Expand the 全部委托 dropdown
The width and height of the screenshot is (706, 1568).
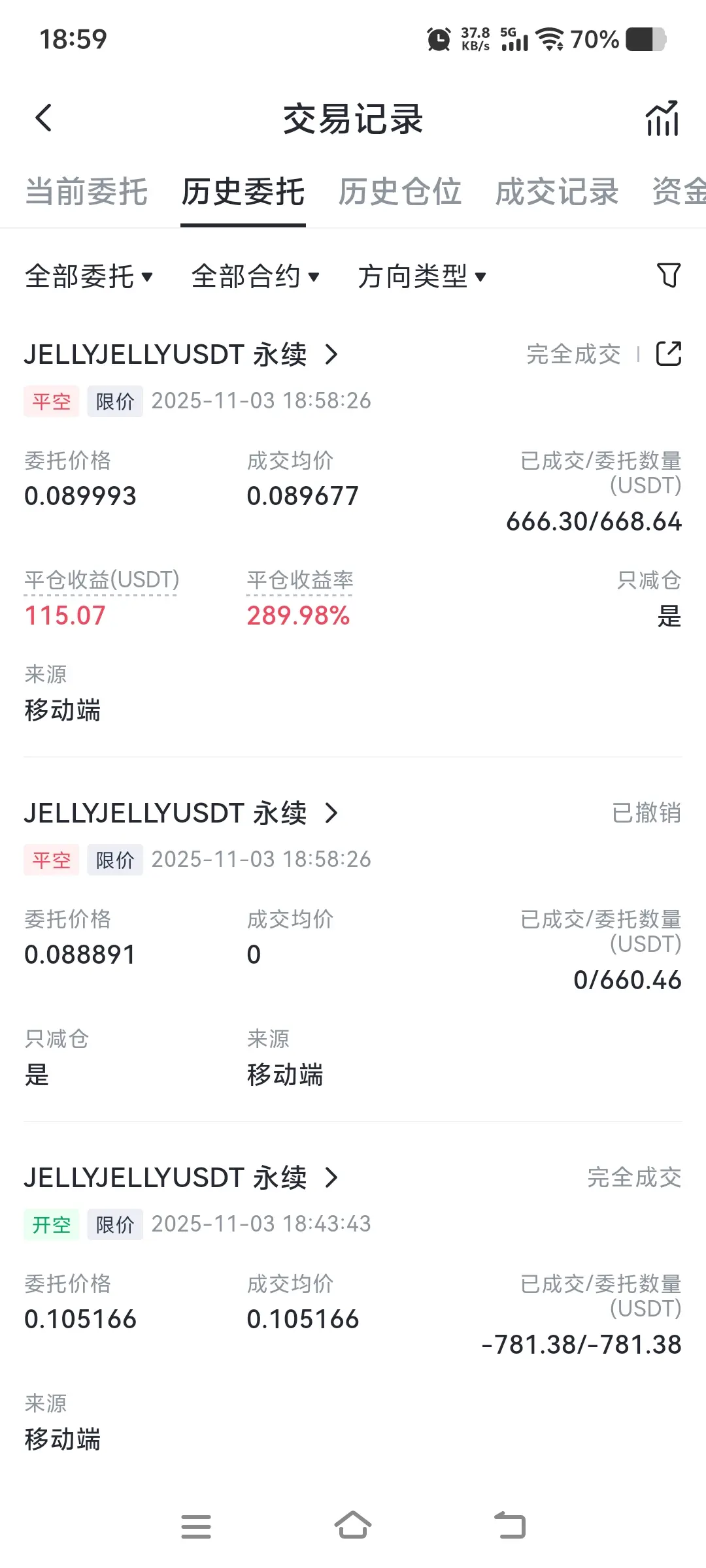[89, 276]
